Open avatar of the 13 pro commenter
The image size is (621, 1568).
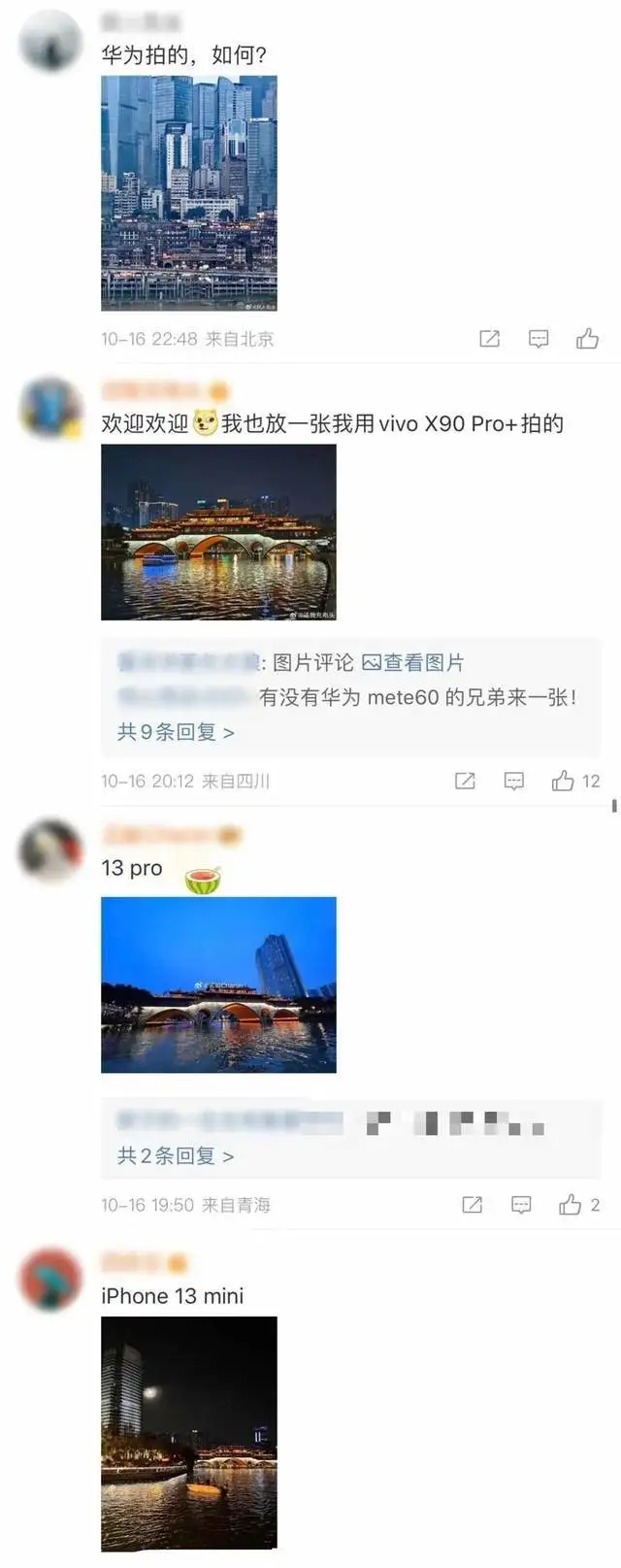[50, 851]
